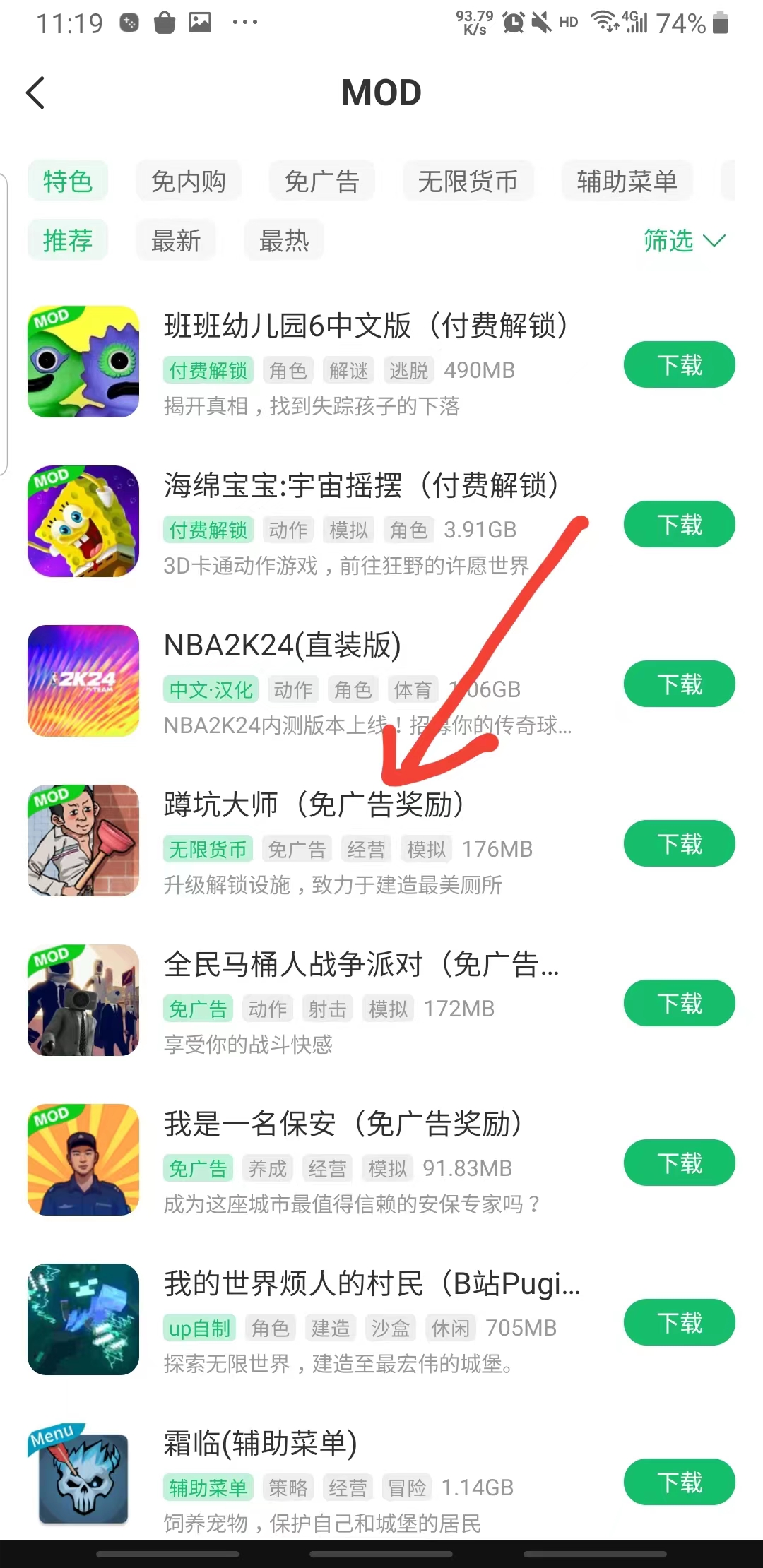Viewport: 763px width, 1568px height.
Task: Tap the back arrow at top left
Action: point(36,92)
